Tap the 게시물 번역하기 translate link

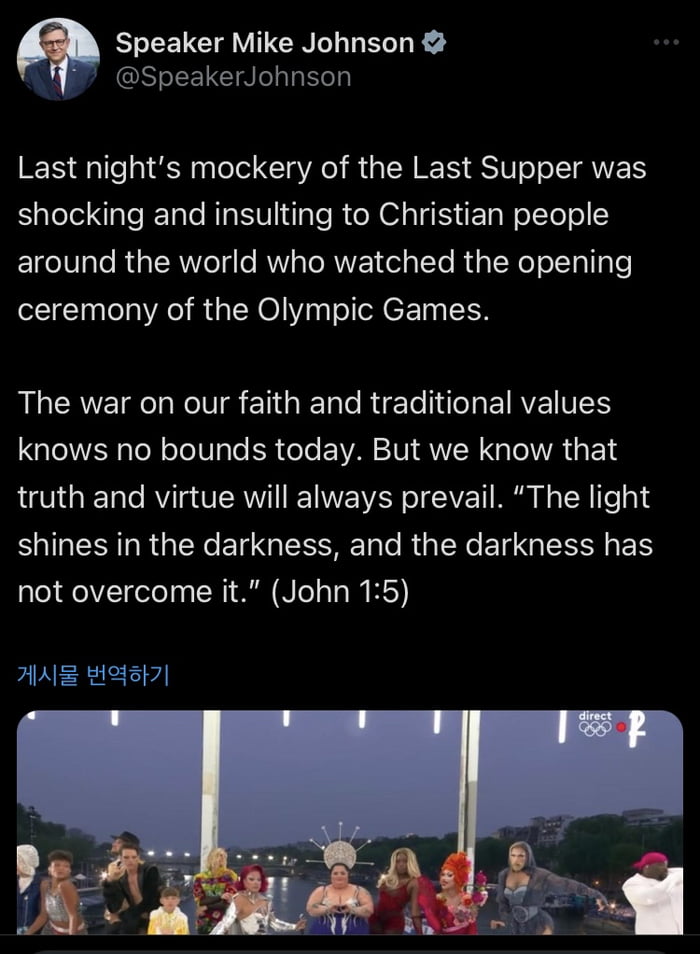tap(93, 675)
